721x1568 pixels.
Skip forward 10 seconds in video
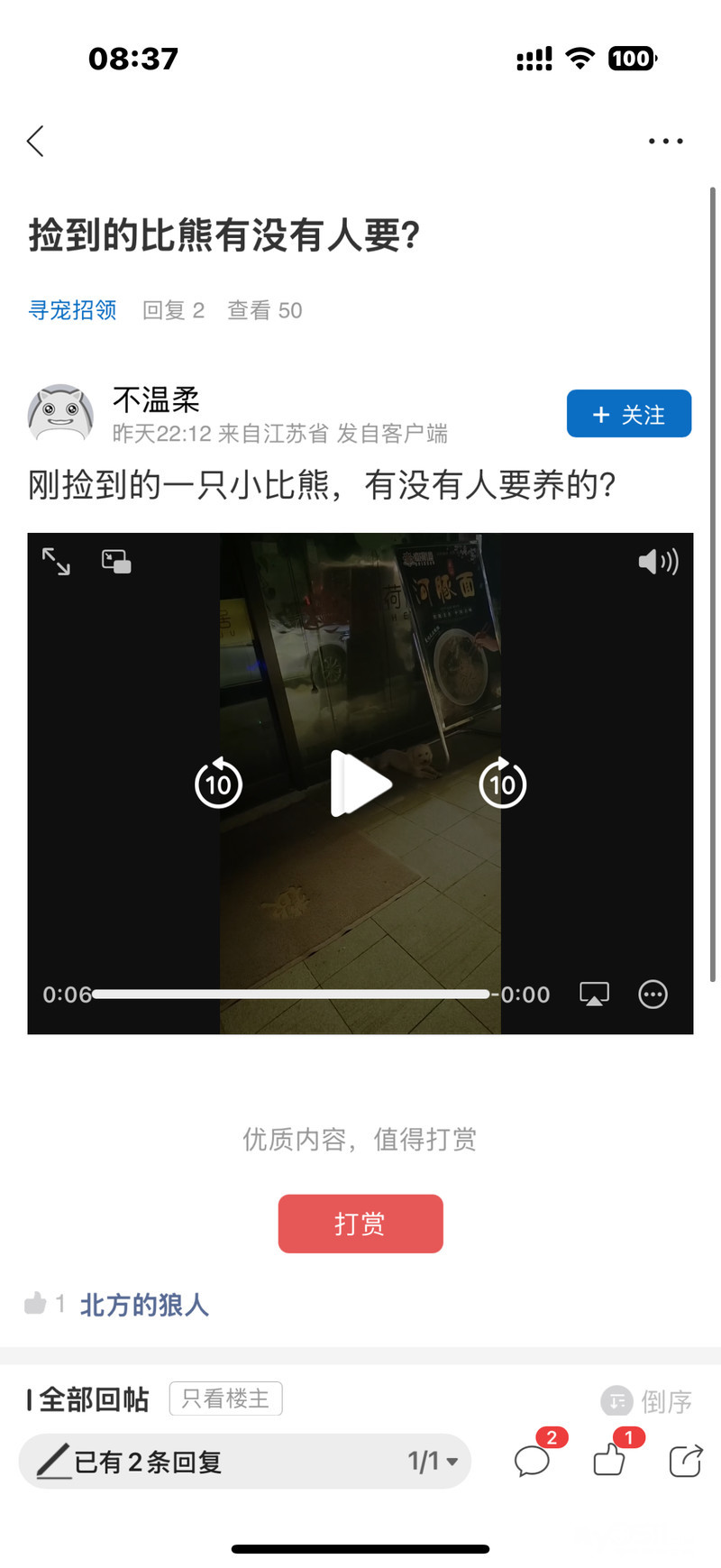coord(502,784)
